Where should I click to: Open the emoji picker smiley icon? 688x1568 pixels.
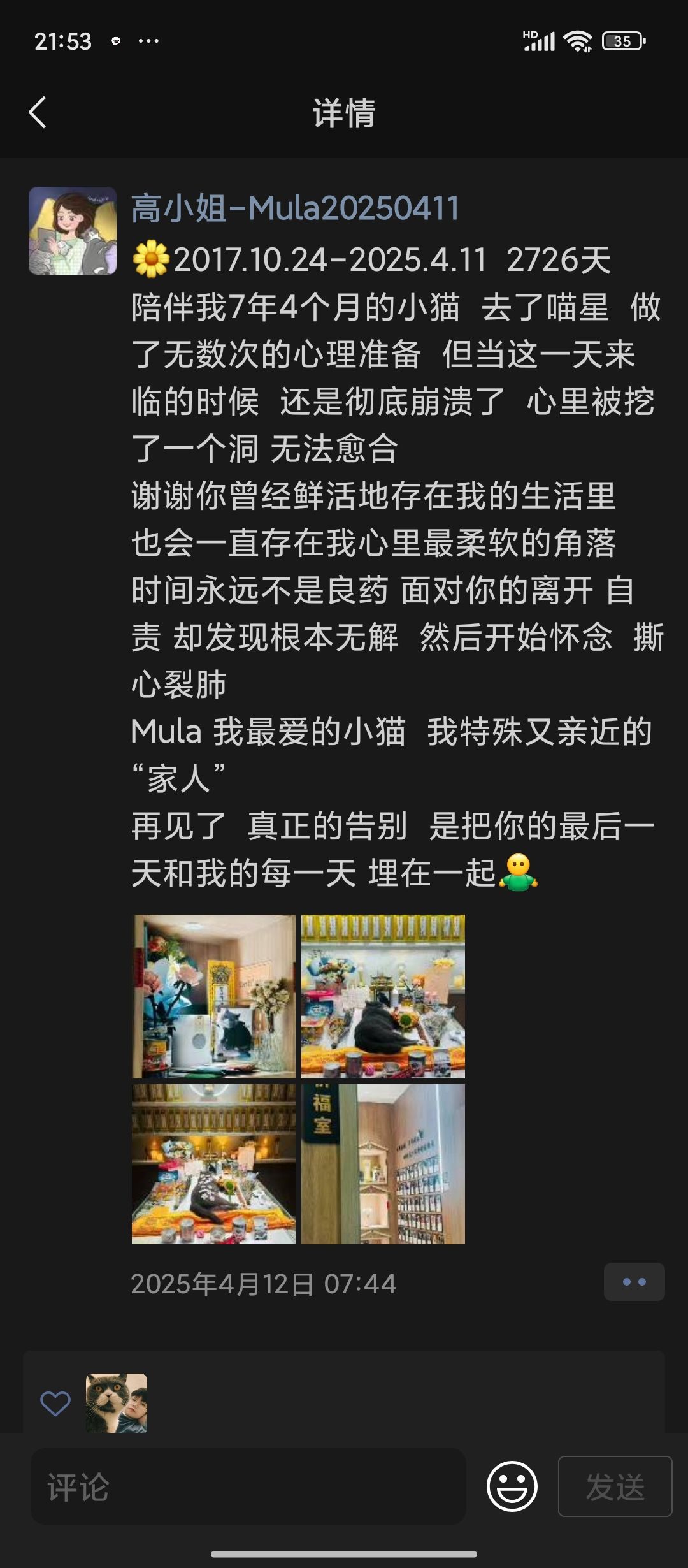pyautogui.click(x=512, y=1486)
